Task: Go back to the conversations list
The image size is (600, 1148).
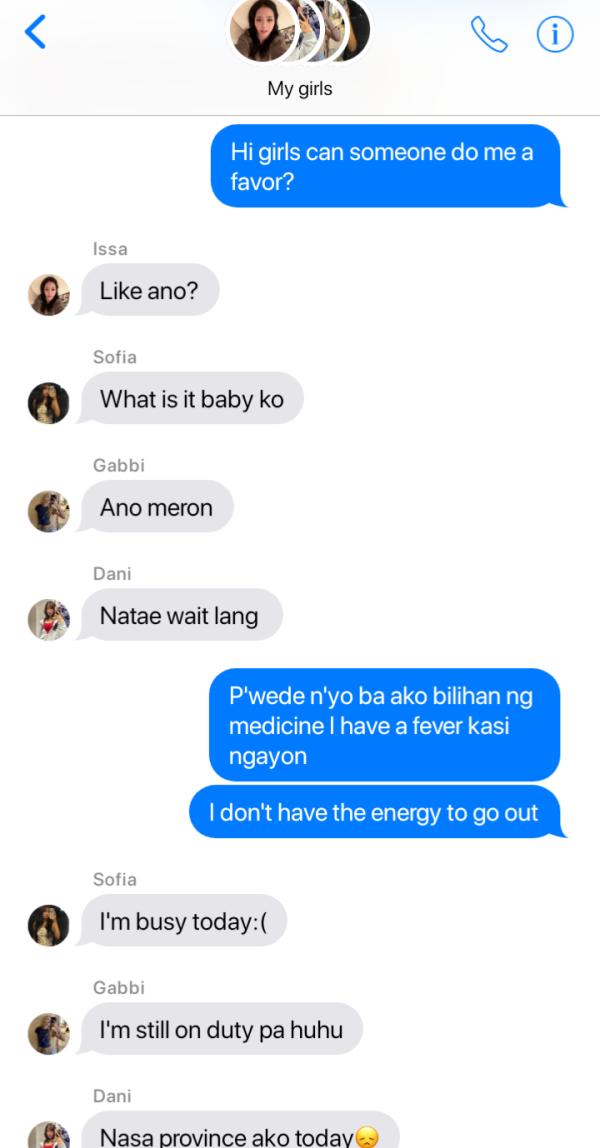Action: click(36, 33)
